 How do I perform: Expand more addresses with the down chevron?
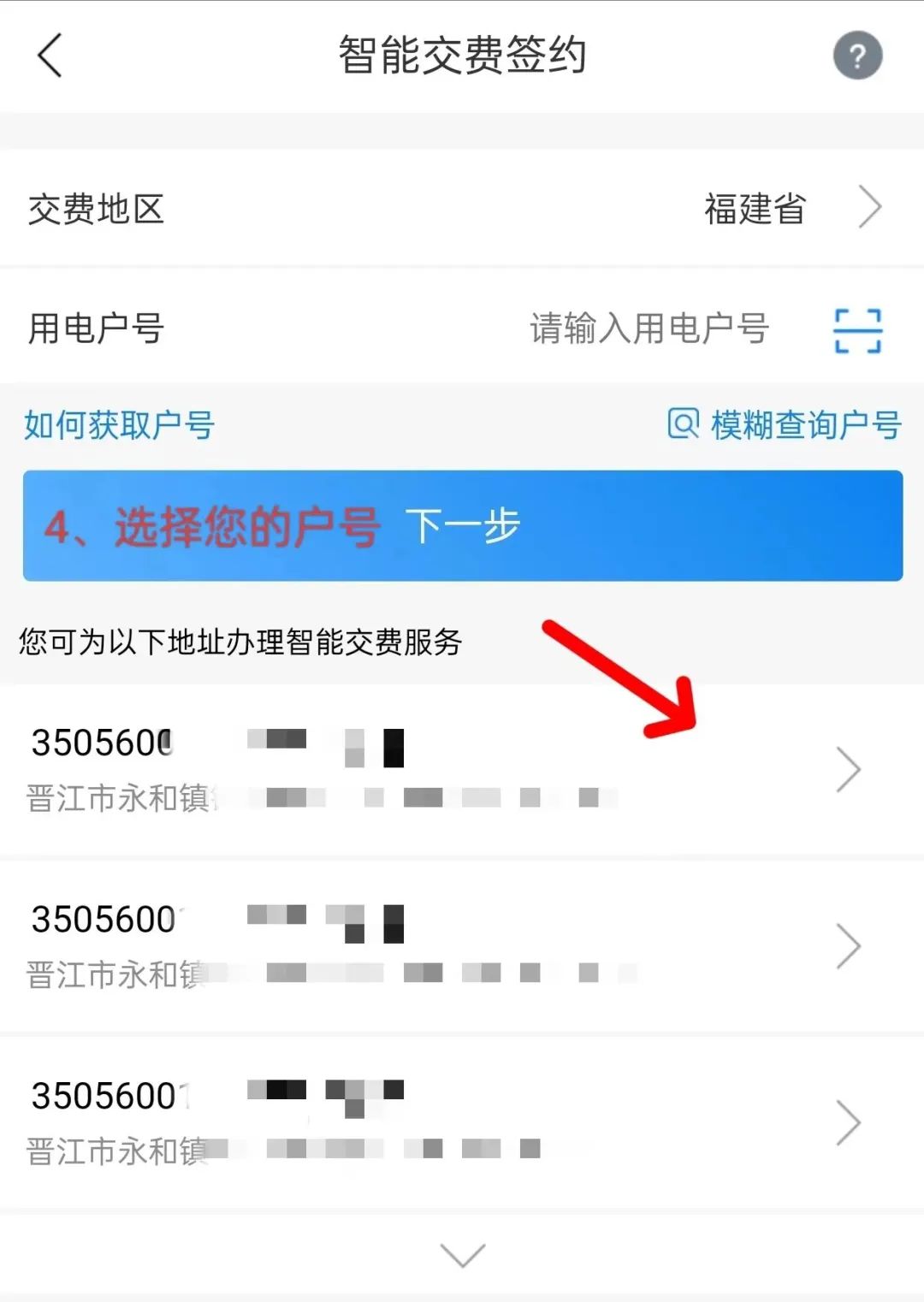coord(462,1255)
